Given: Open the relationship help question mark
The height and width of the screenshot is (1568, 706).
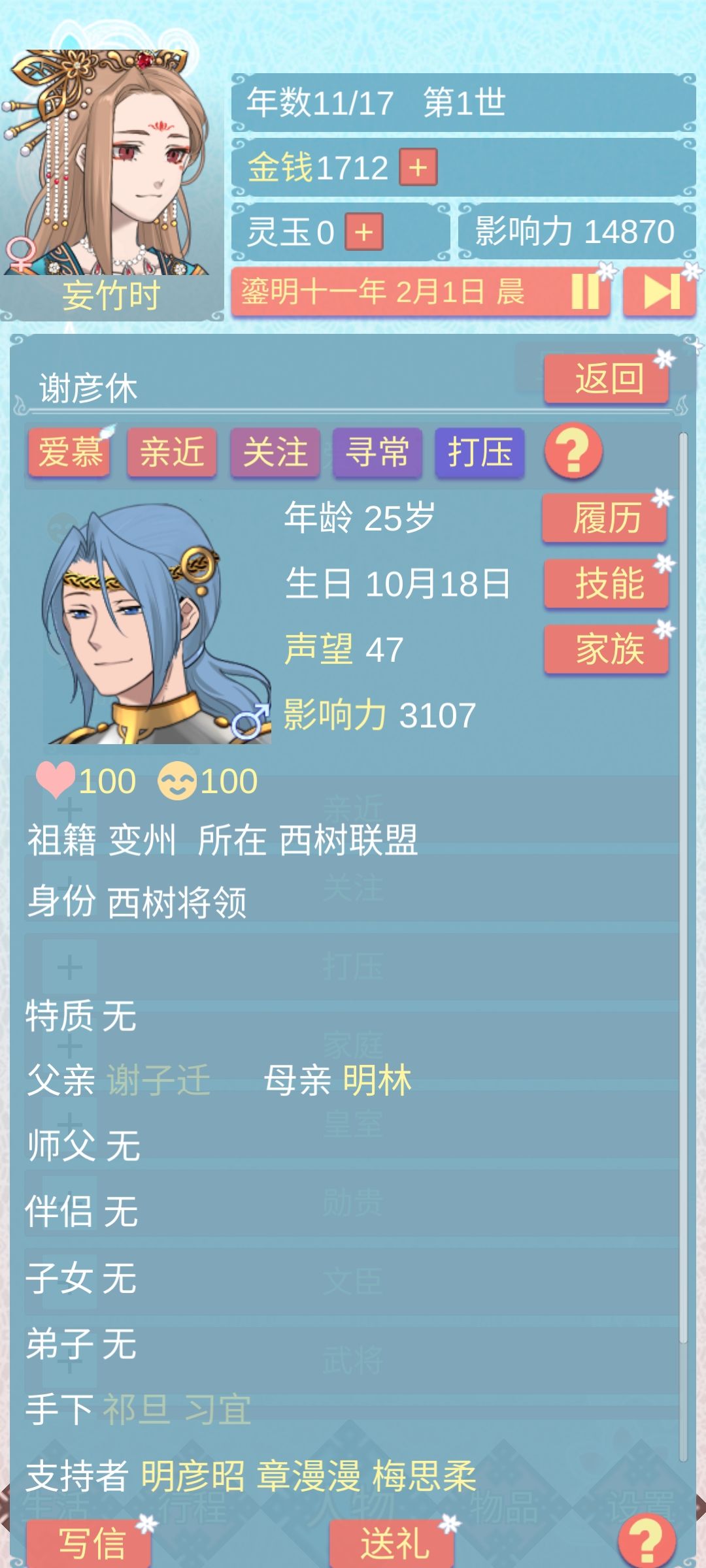Looking at the screenshot, I should [572, 451].
